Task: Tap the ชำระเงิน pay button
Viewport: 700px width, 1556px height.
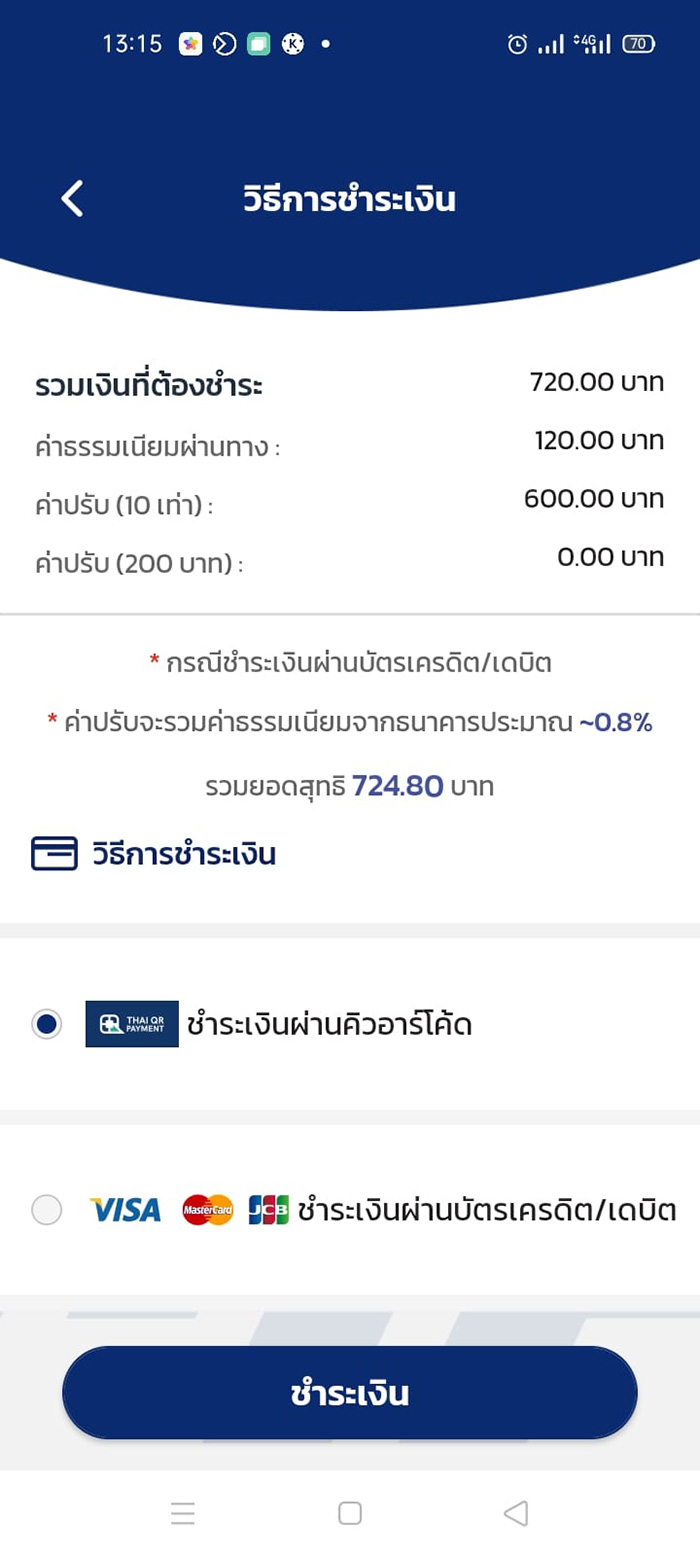Action: (x=349, y=1393)
